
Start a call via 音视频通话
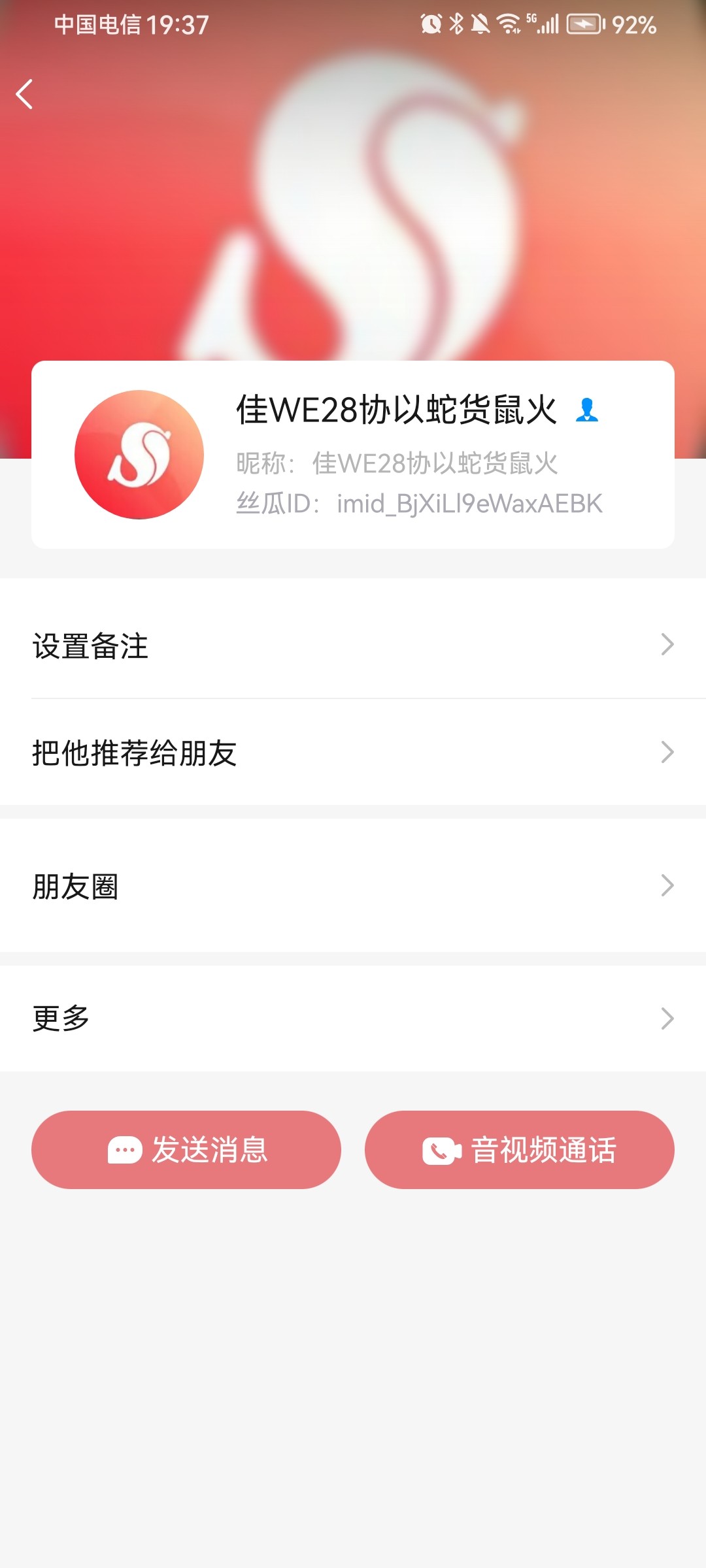point(520,1150)
